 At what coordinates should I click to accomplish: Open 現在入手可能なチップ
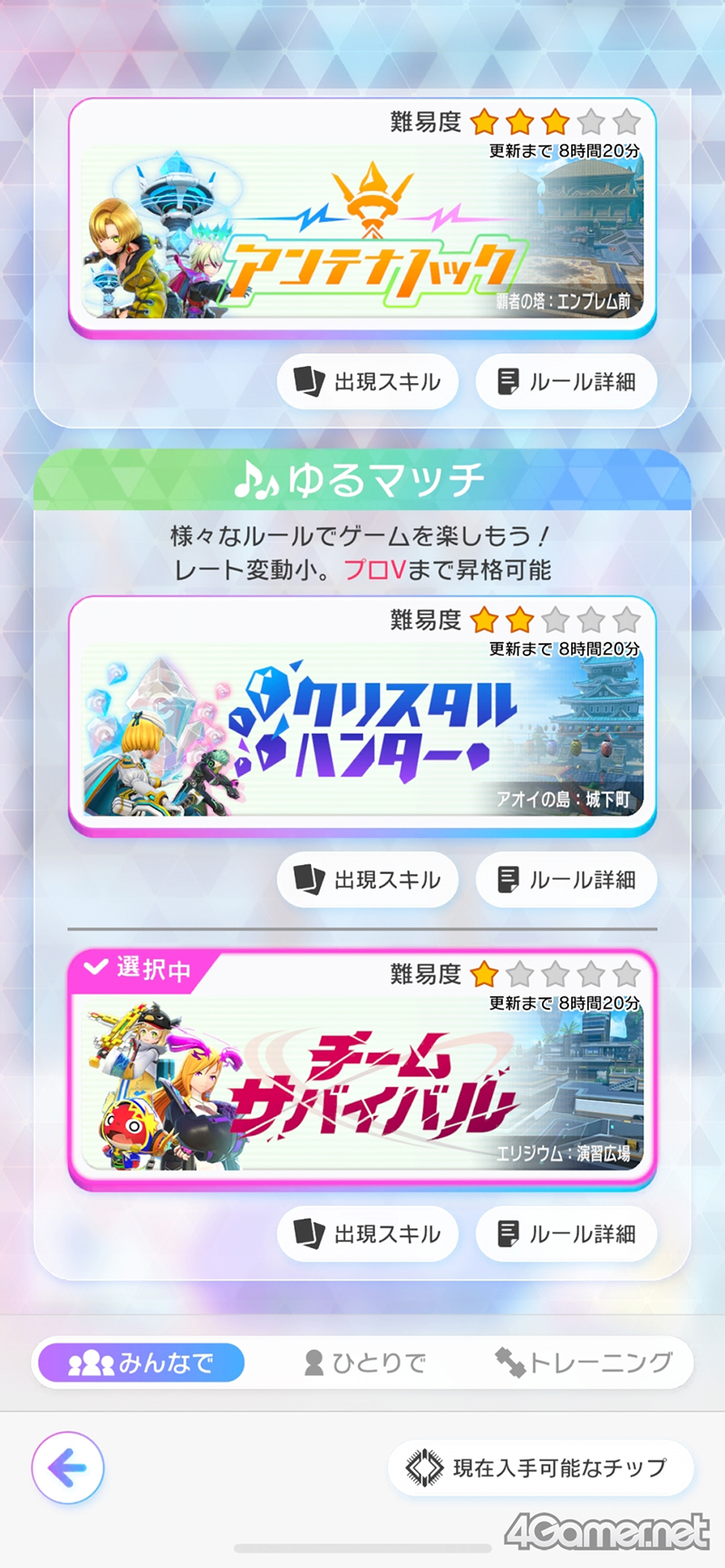[x=541, y=1467]
